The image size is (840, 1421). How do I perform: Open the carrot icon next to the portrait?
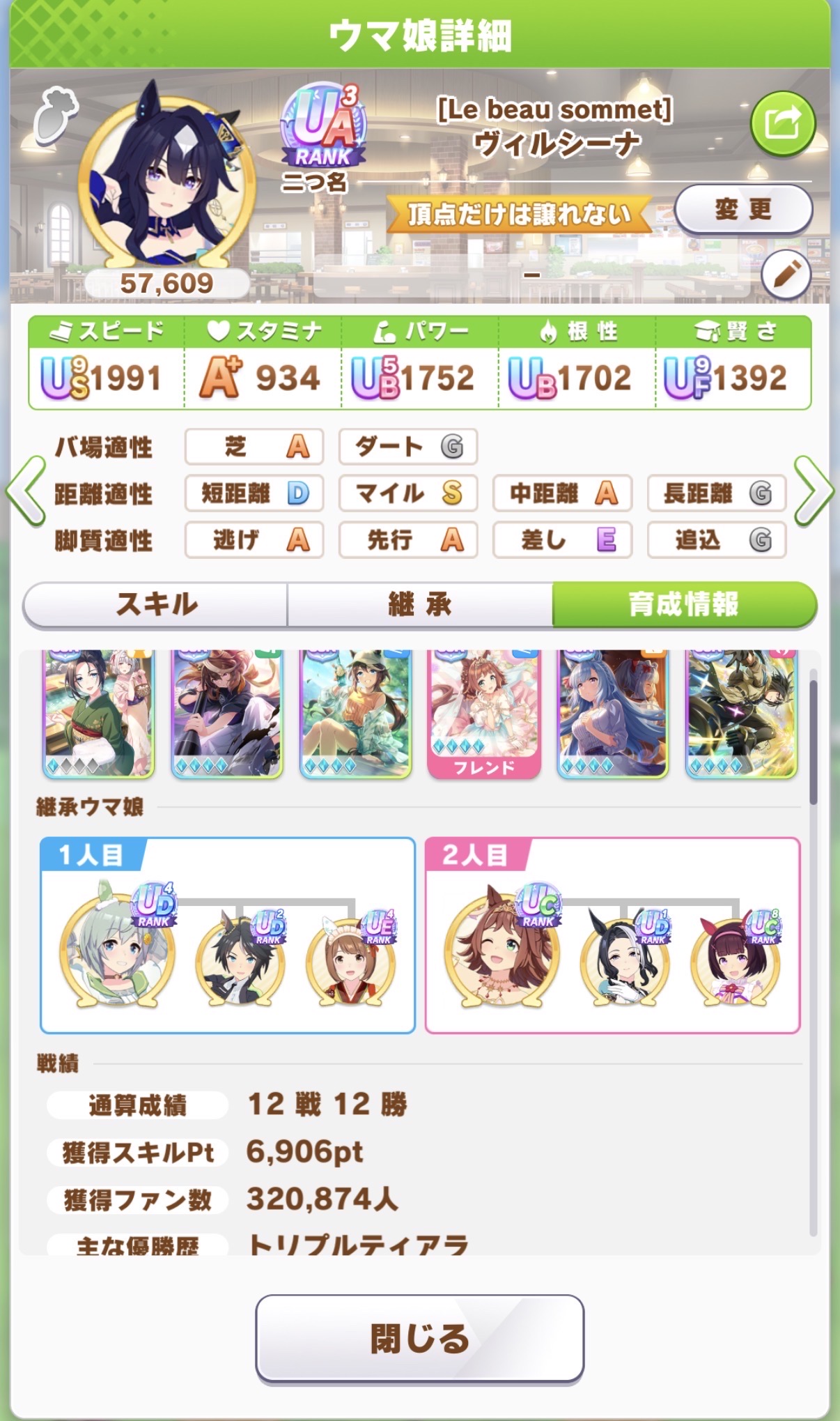[54, 116]
